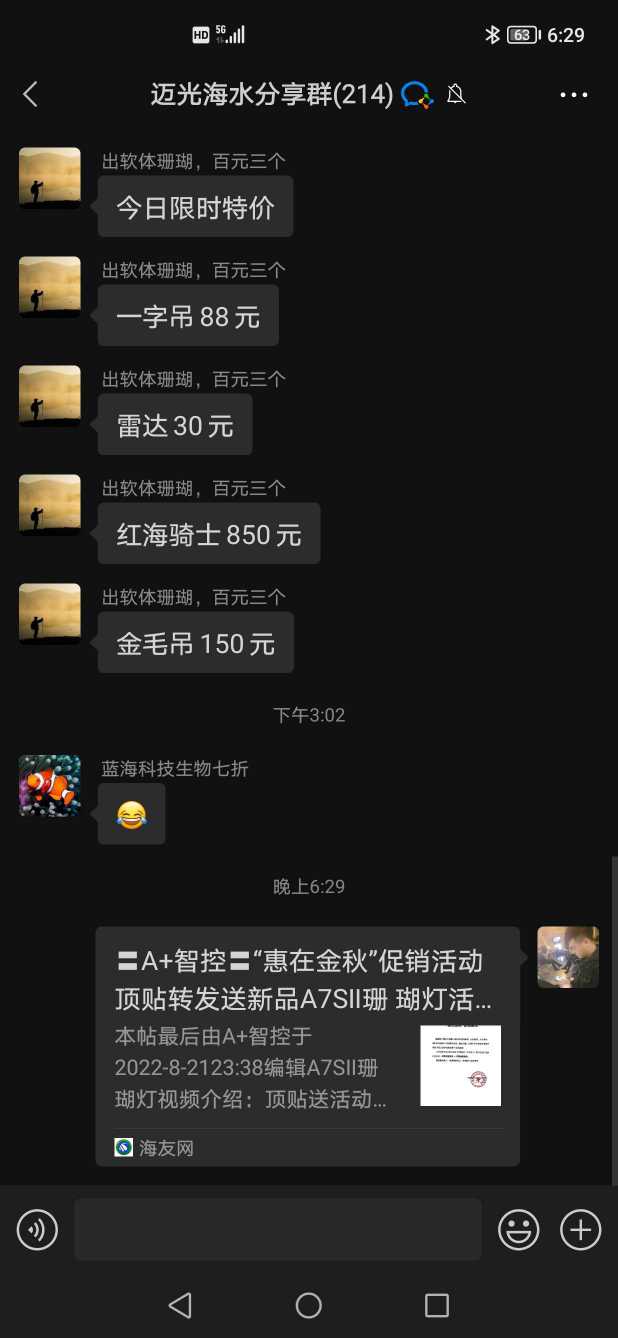
Task: Open sender avatar beside 今日限时特价
Action: (50, 178)
